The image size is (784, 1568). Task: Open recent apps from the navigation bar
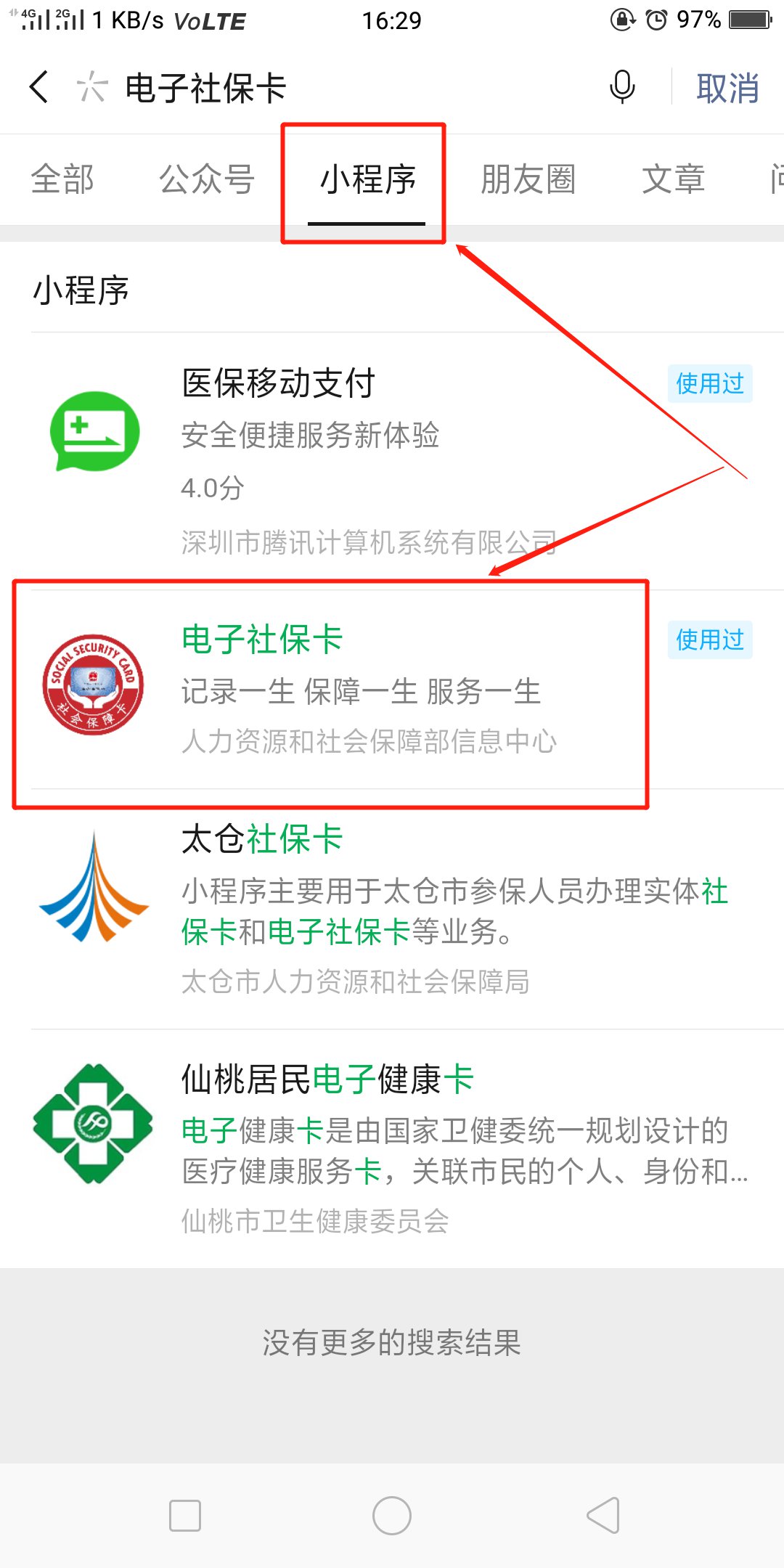[184, 1516]
